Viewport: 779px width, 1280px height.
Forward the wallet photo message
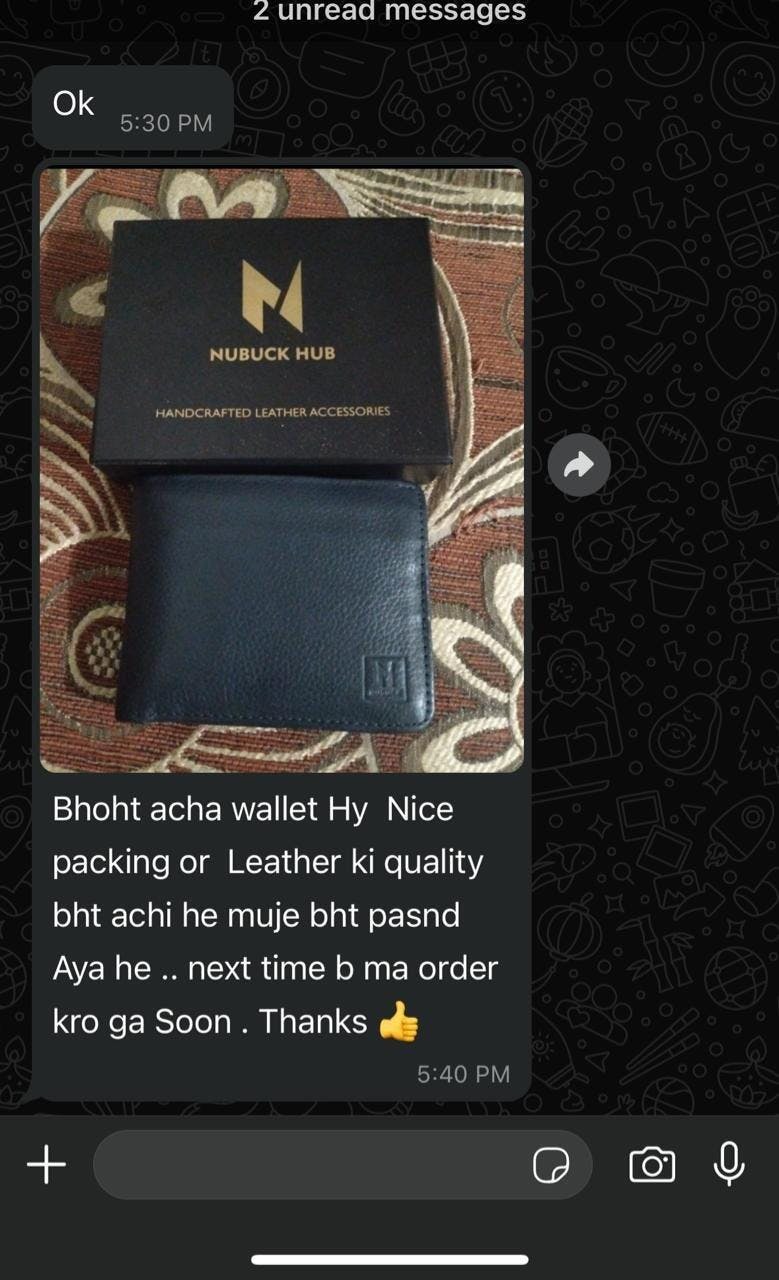pos(579,465)
